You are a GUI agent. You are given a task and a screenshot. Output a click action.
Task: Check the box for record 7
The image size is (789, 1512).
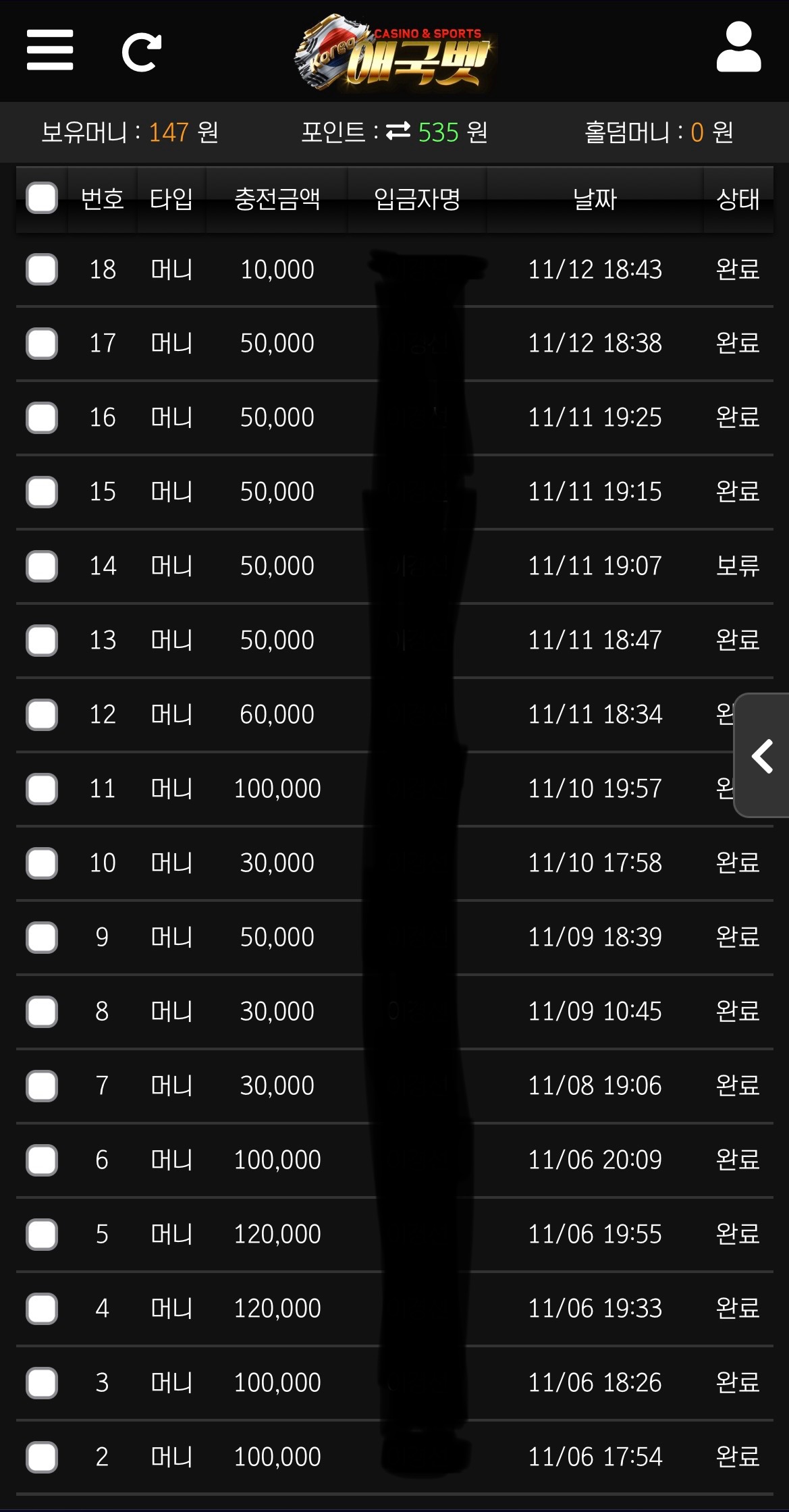(x=42, y=1086)
